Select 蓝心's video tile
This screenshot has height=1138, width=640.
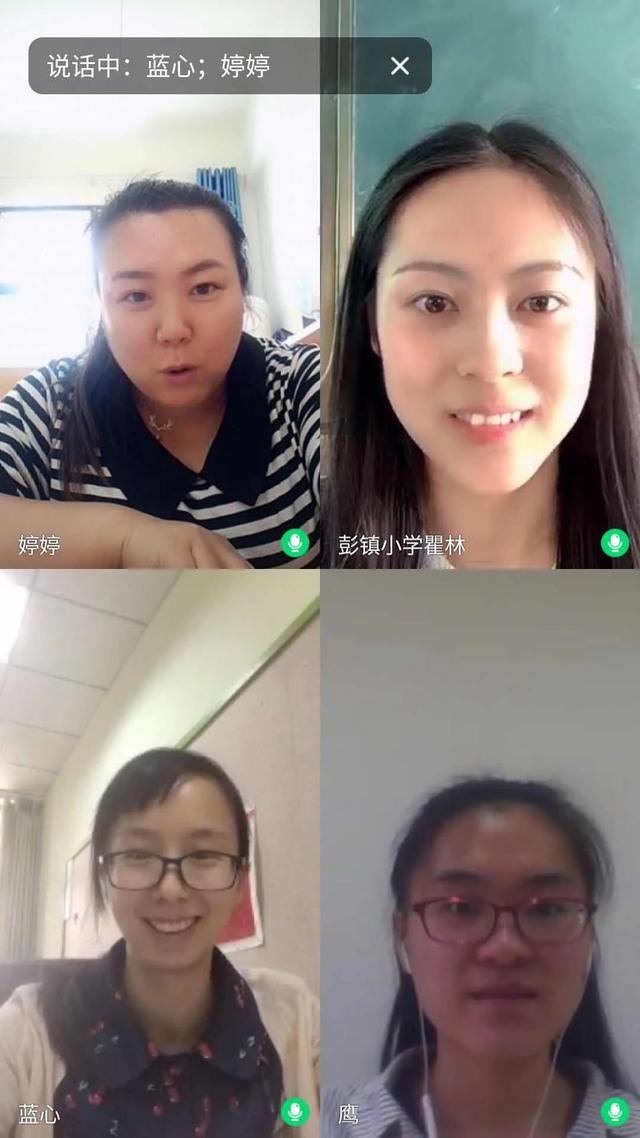(x=160, y=850)
